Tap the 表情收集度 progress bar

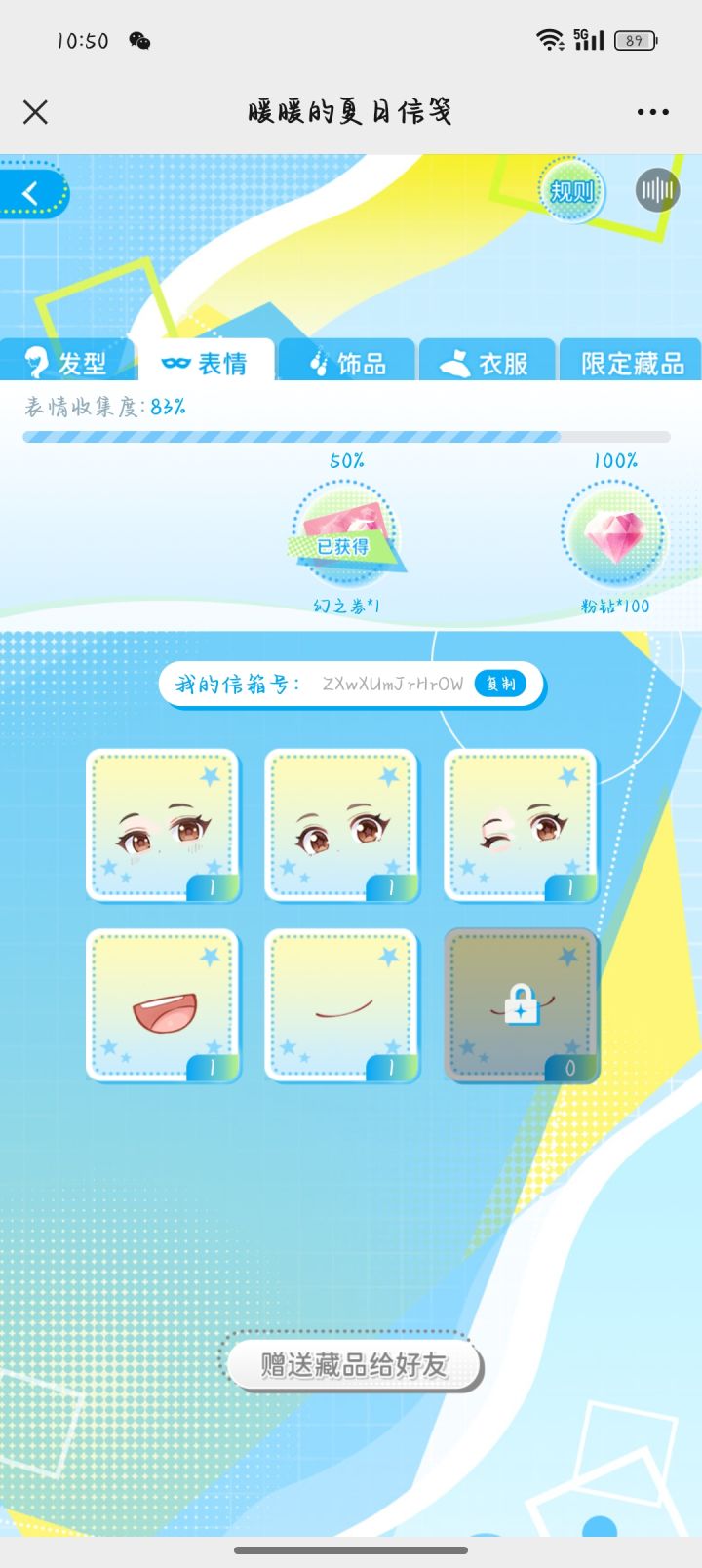(x=351, y=438)
